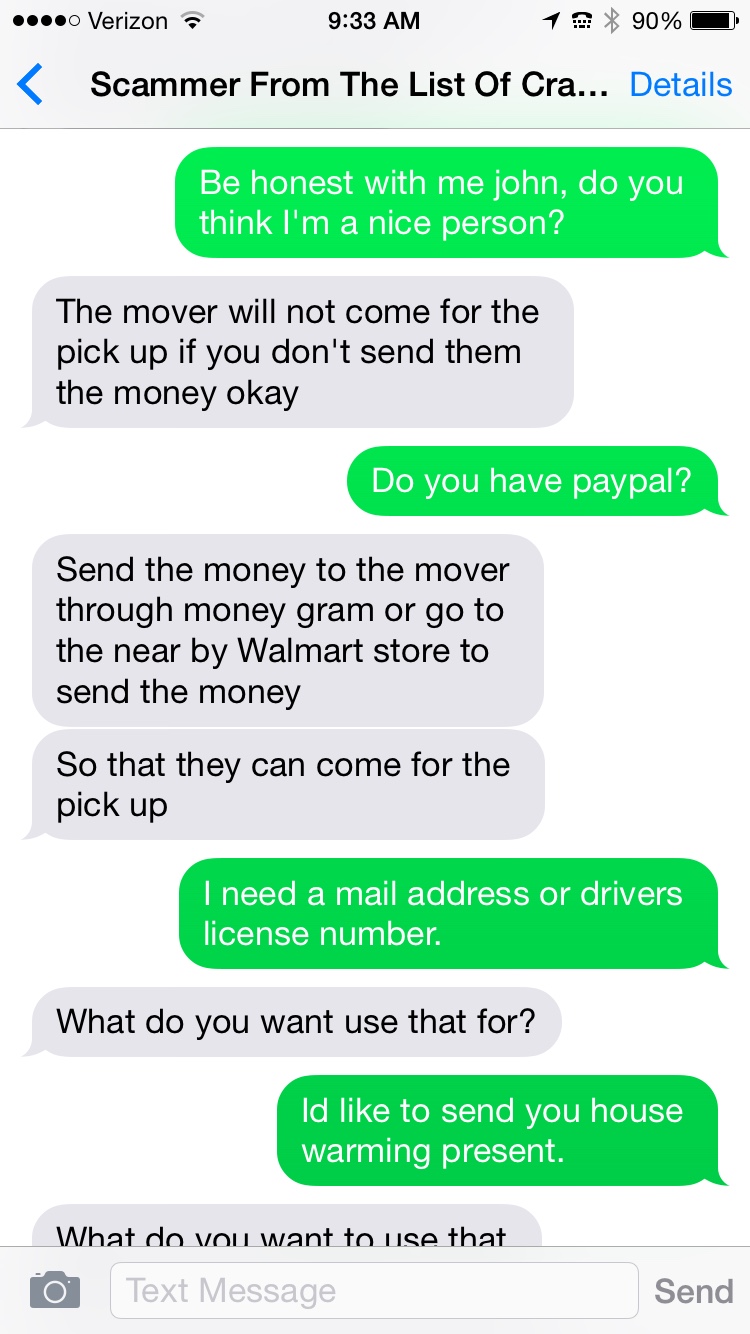Tap the Send button
The width and height of the screenshot is (750, 1334).
click(693, 1291)
